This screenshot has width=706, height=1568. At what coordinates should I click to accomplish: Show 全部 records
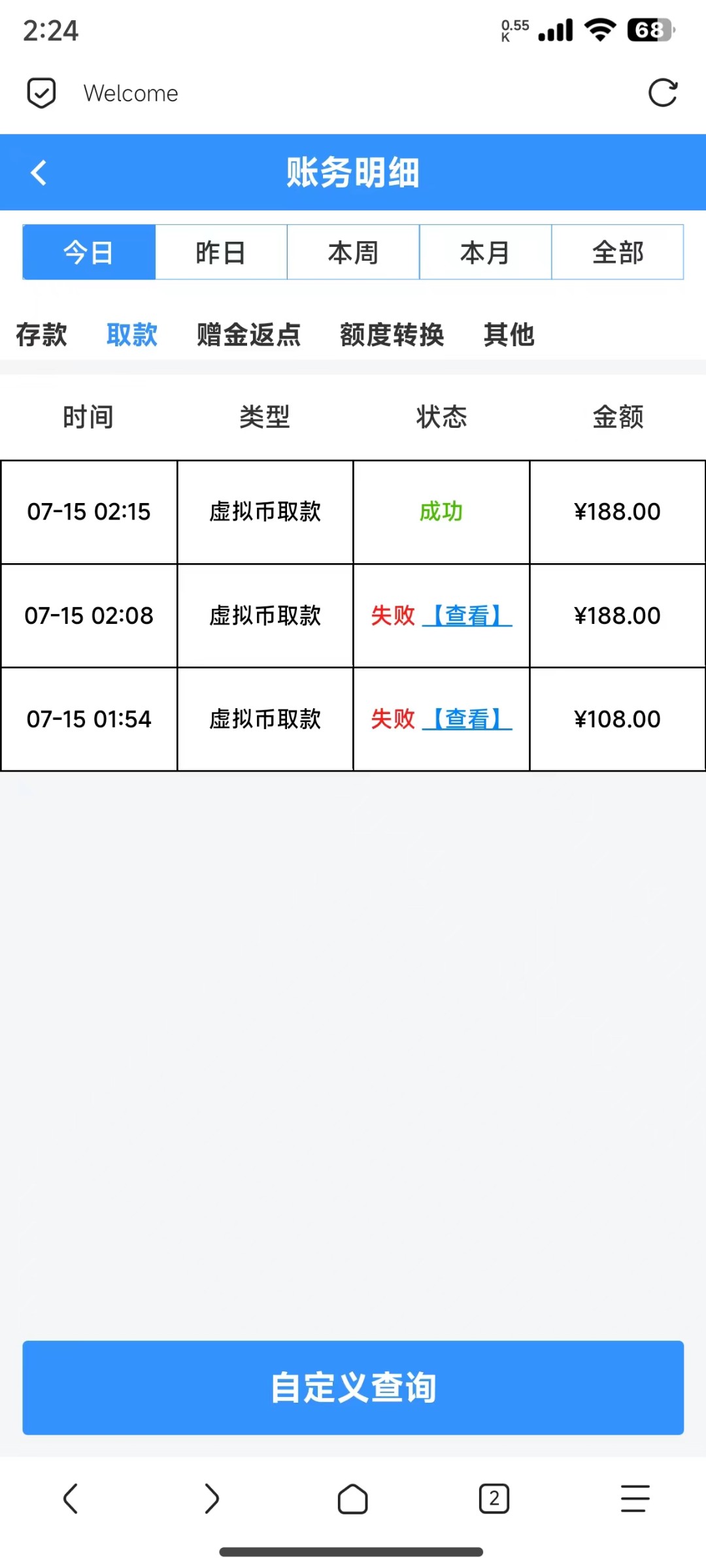click(x=617, y=252)
